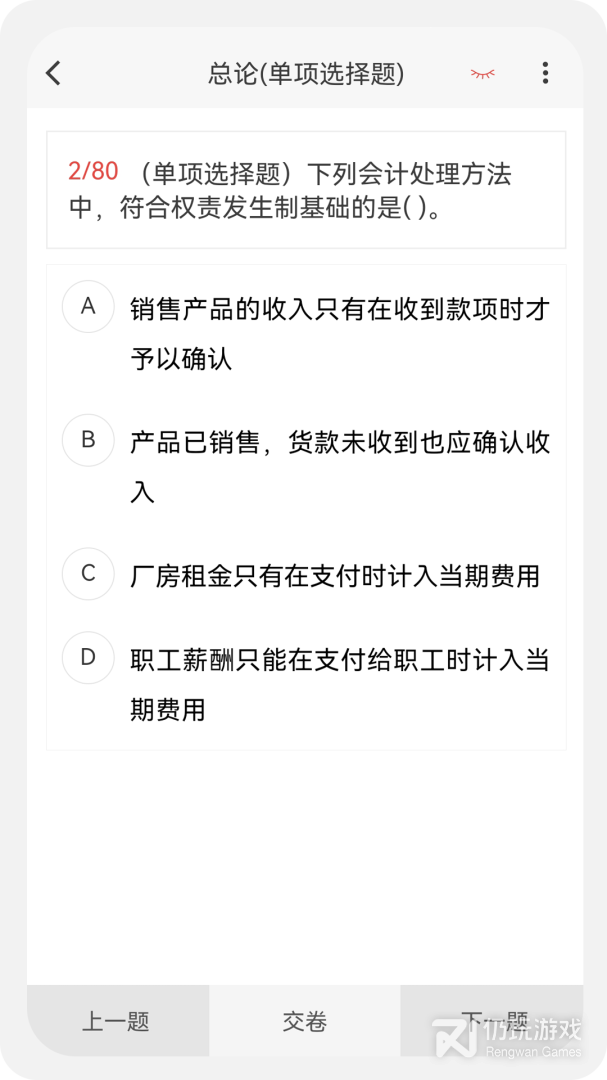607x1080 pixels.
Task: Go to next question 下一题
Action: coord(491,1021)
